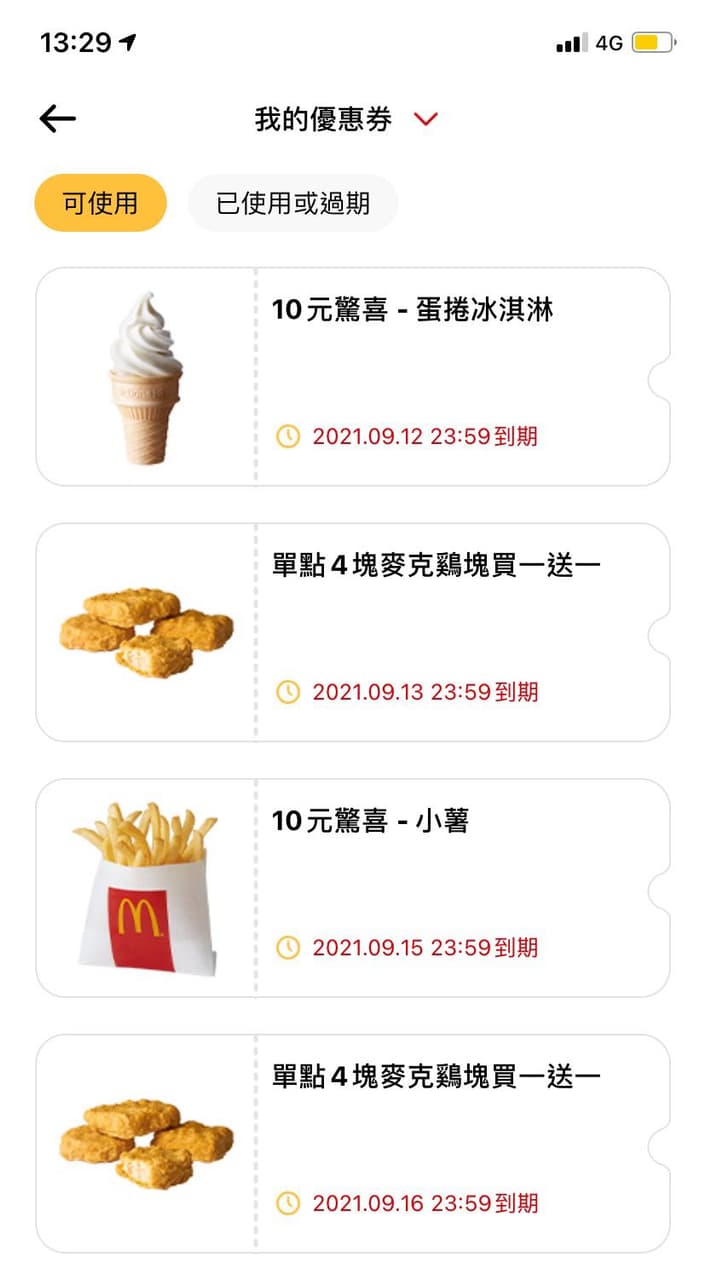
Task: Select the 可使用 tab
Action: 100,203
